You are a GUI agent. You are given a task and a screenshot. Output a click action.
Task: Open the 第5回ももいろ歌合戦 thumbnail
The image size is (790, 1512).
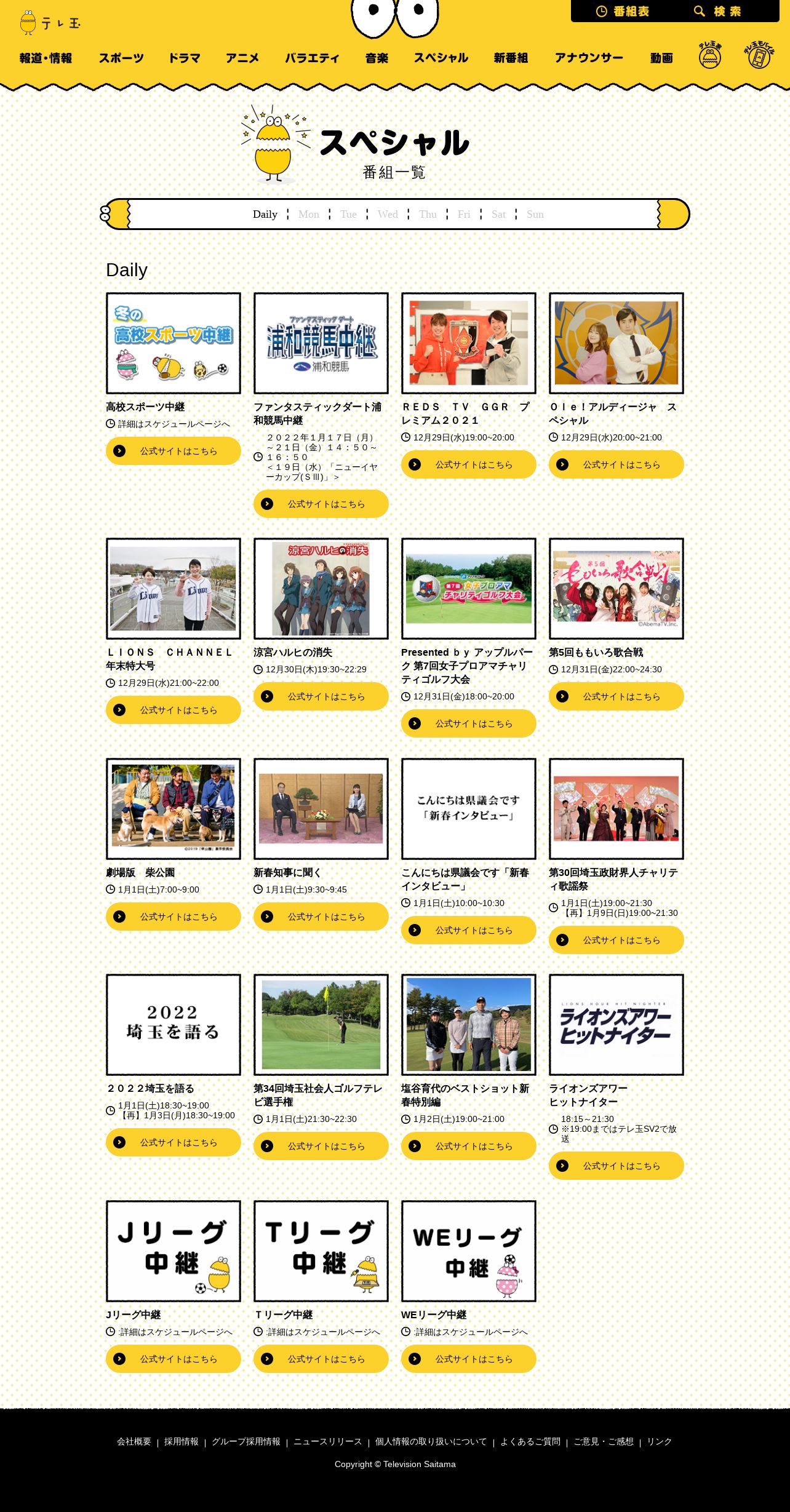[616, 589]
